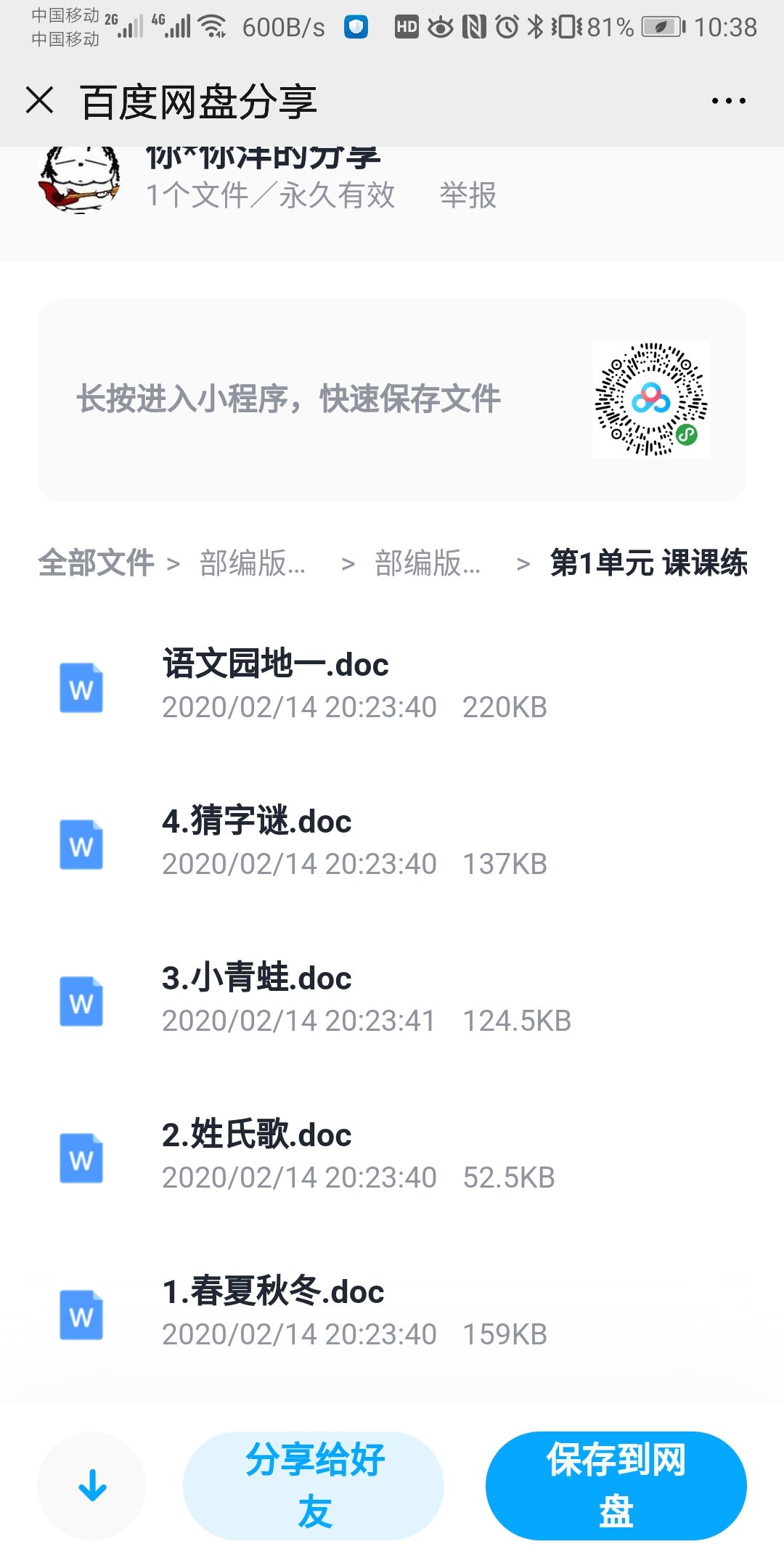This screenshot has width=784, height=1568.
Task: Open 2.姓氏歌.doc file
Action: [257, 1135]
